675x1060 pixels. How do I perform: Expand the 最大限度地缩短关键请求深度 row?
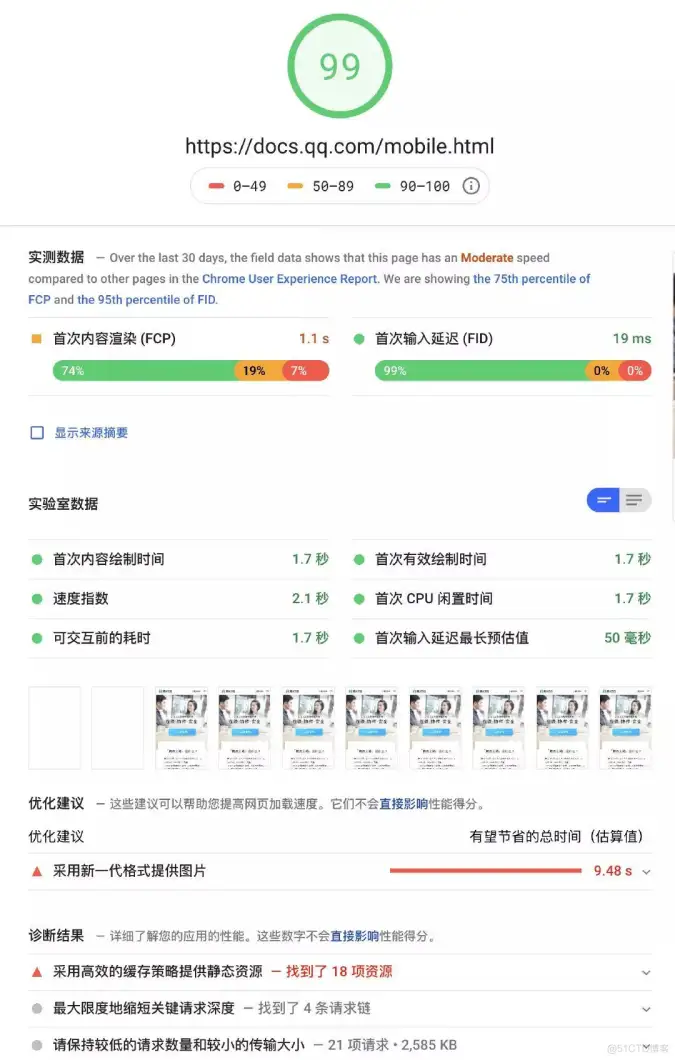(x=646, y=1009)
